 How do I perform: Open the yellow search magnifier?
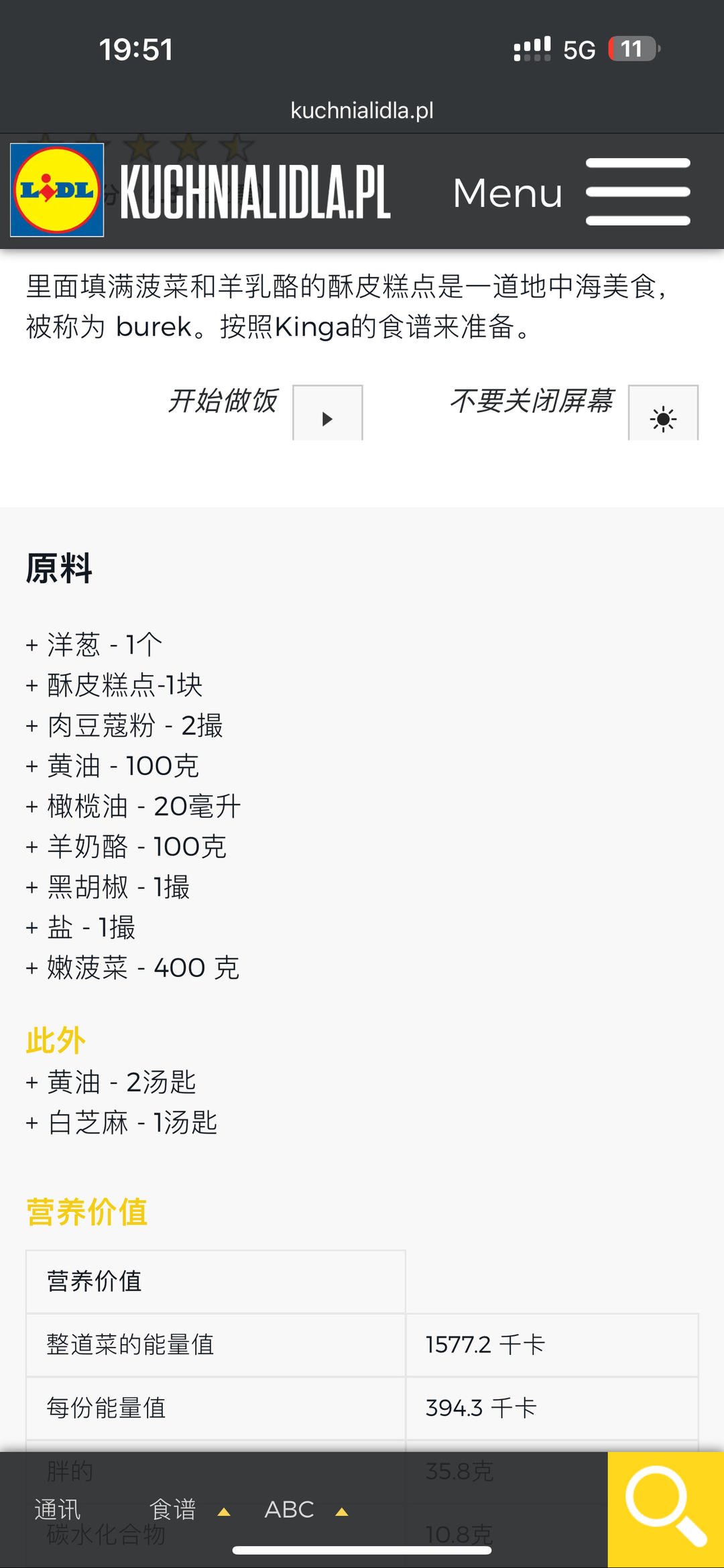[x=665, y=1509]
